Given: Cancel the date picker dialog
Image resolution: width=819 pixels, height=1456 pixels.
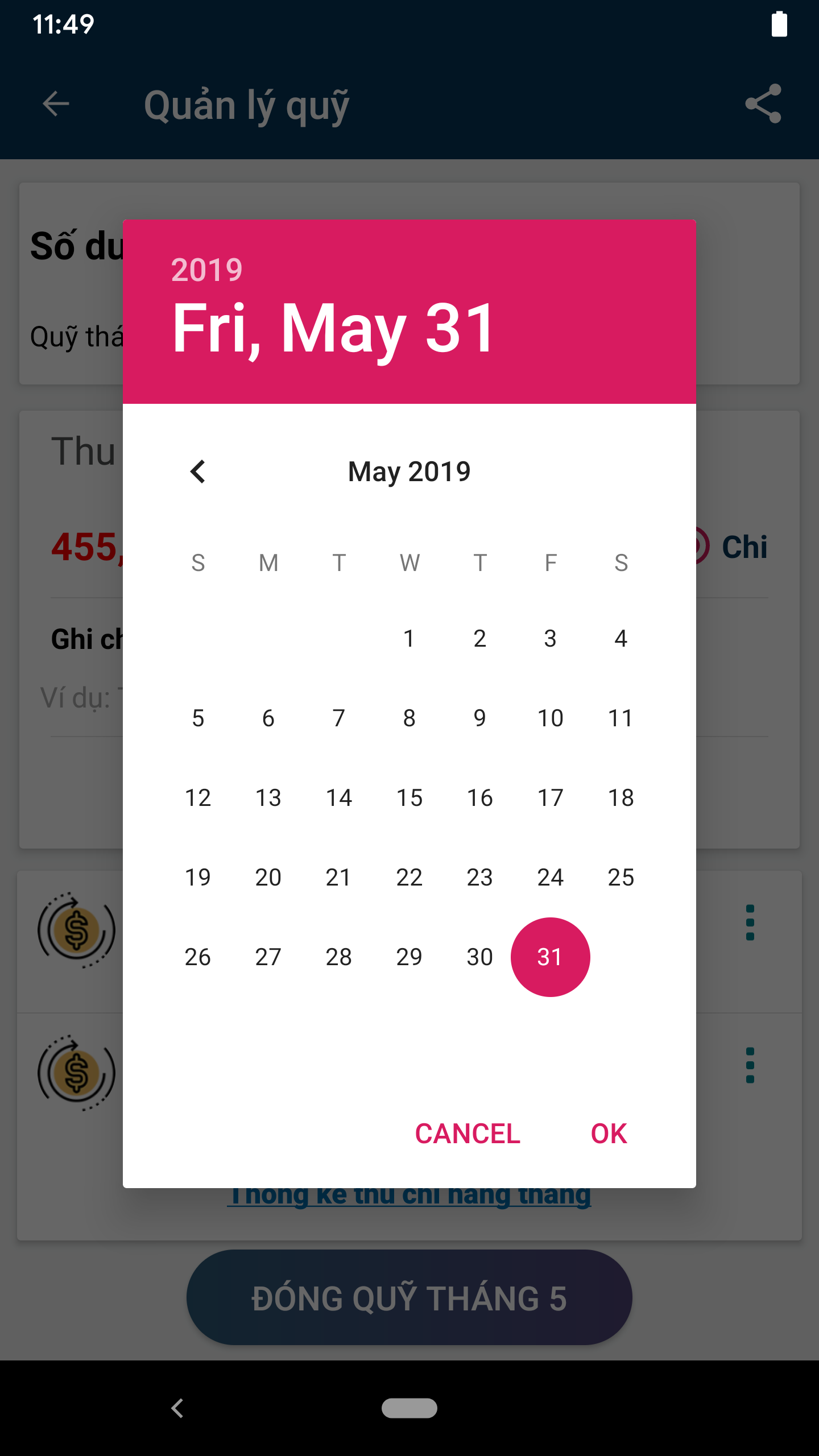Looking at the screenshot, I should point(468,1134).
